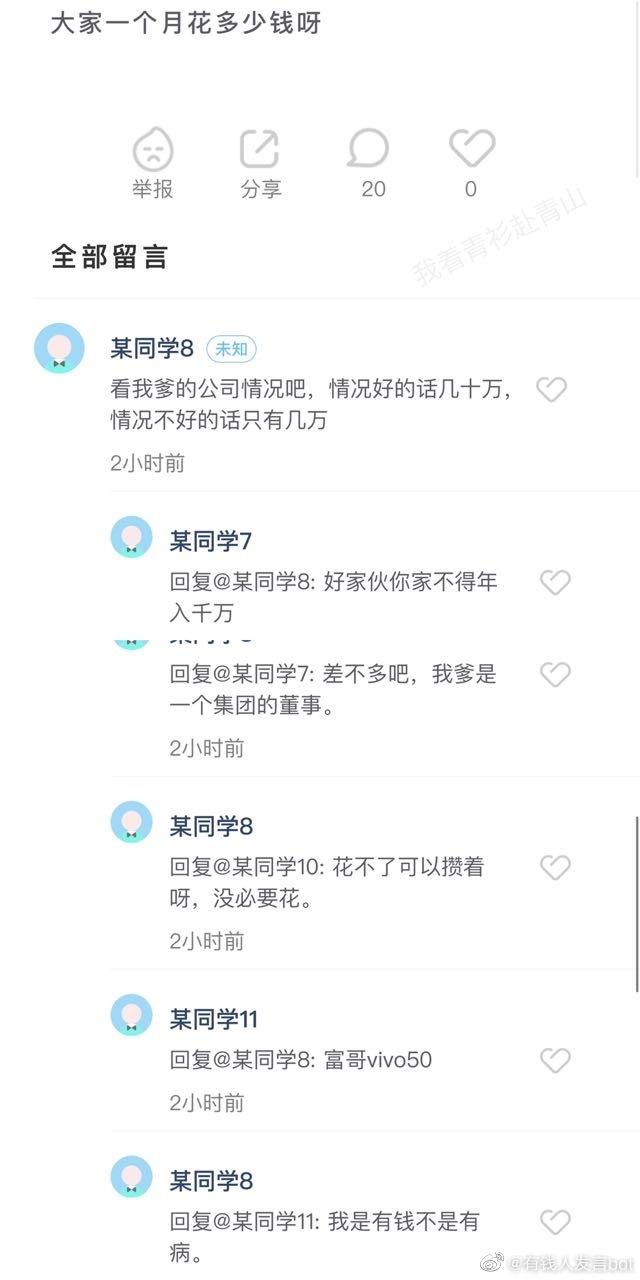Like the reply 好家伙你家不得年入千万
The height and width of the screenshot is (1280, 640).
coord(555,582)
